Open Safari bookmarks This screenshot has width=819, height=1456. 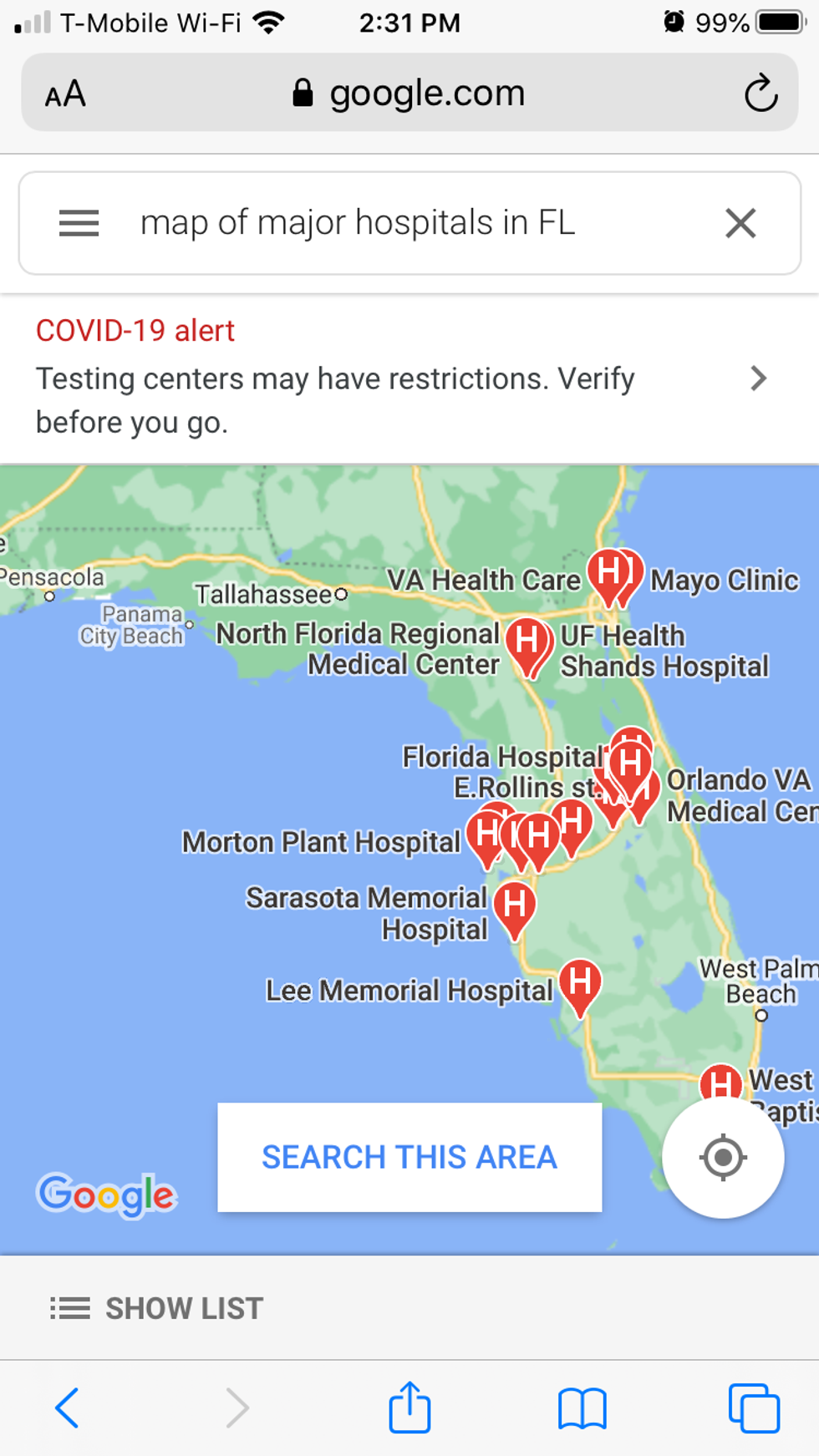pyautogui.click(x=582, y=1408)
